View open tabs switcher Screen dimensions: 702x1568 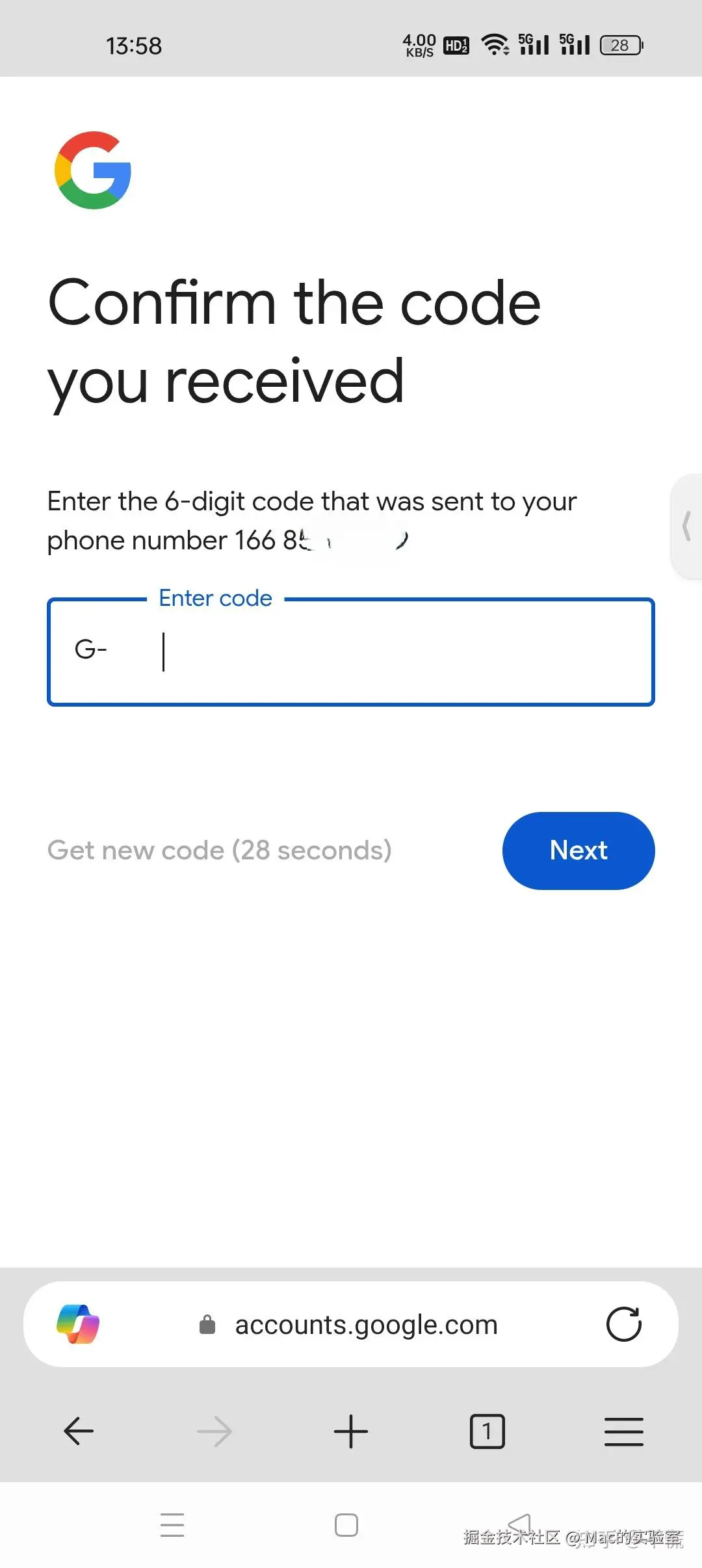(487, 1431)
